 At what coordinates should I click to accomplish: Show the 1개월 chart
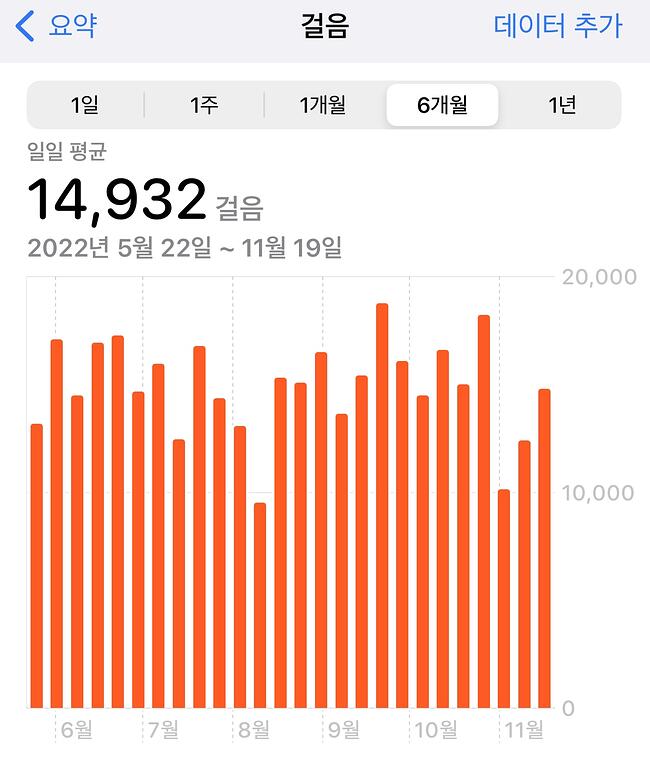coord(324,105)
